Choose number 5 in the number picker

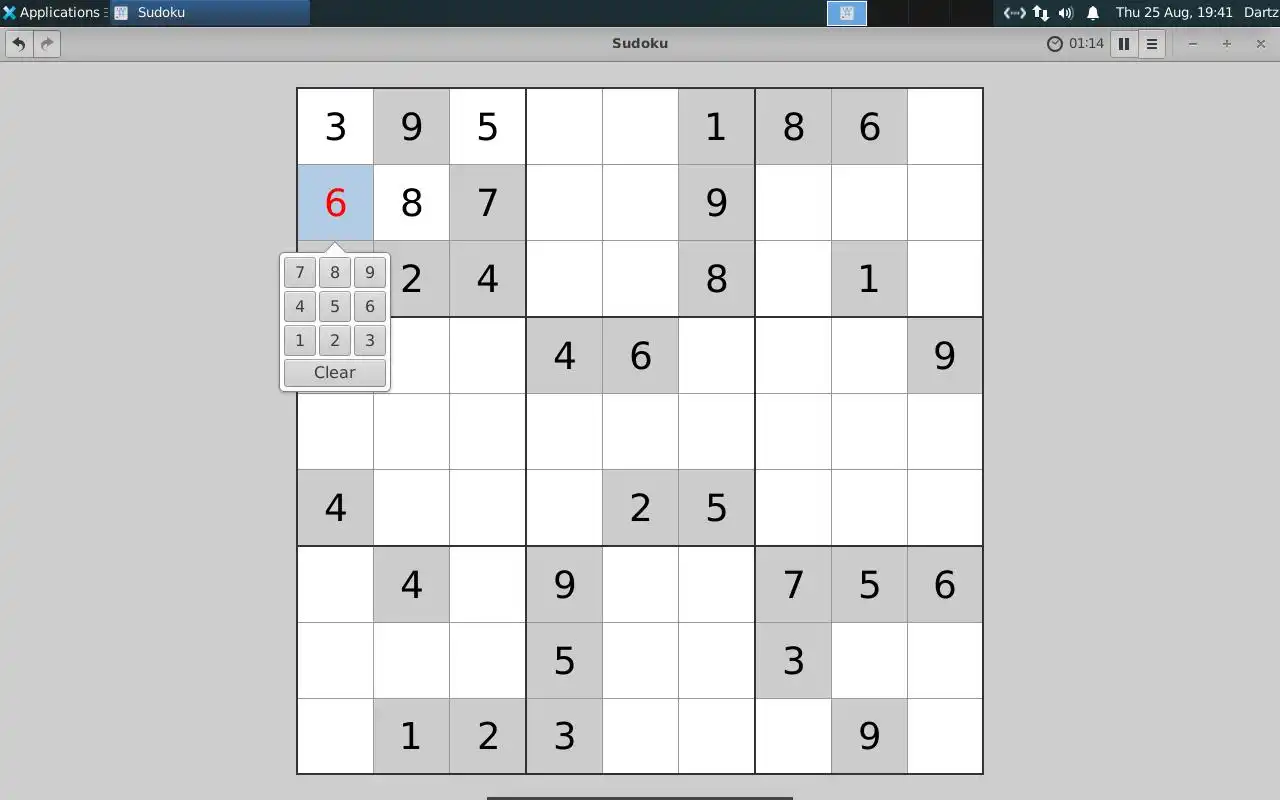click(335, 306)
